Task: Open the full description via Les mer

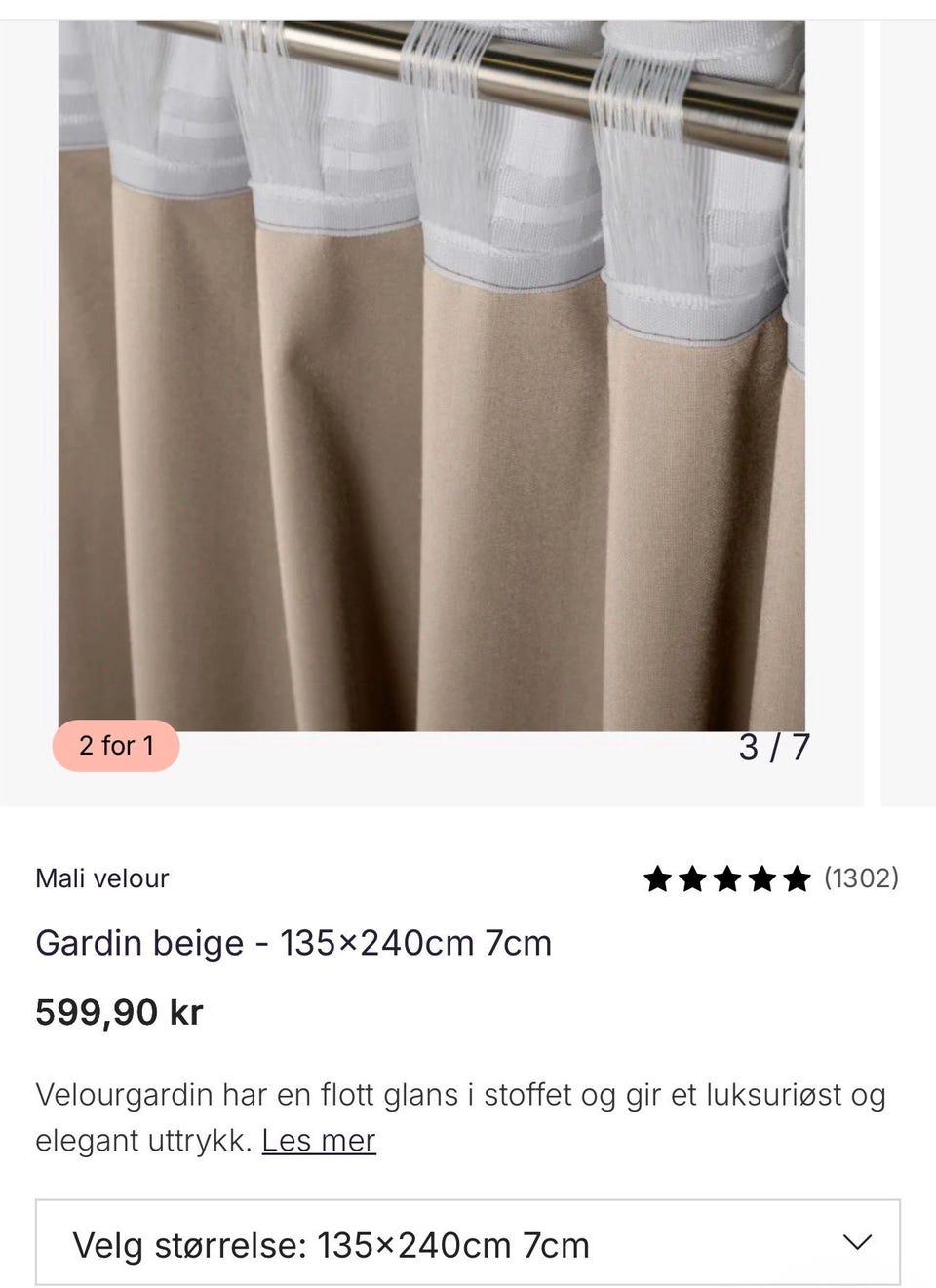Action: click(x=319, y=1139)
